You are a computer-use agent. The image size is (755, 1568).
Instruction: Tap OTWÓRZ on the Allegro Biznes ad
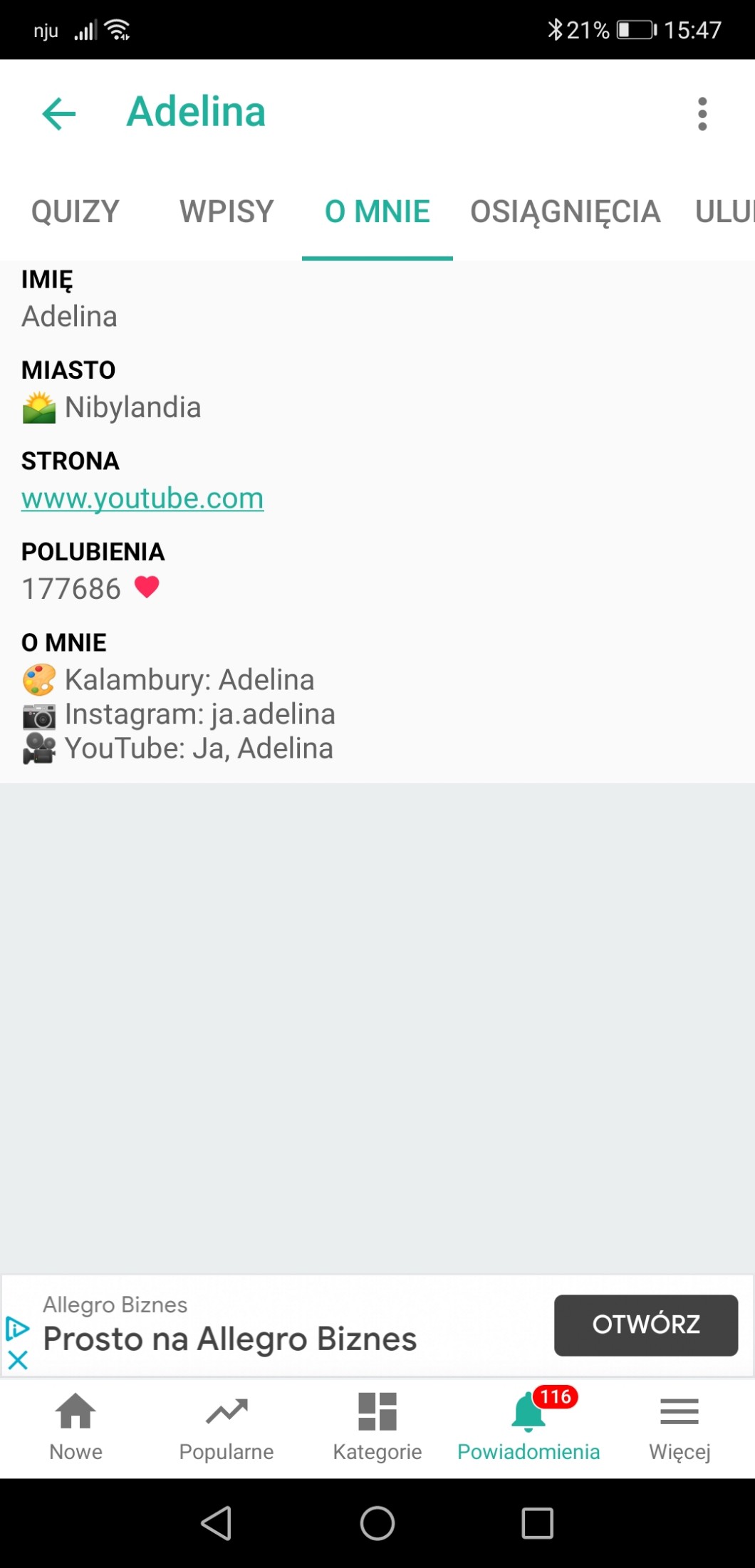click(645, 1324)
